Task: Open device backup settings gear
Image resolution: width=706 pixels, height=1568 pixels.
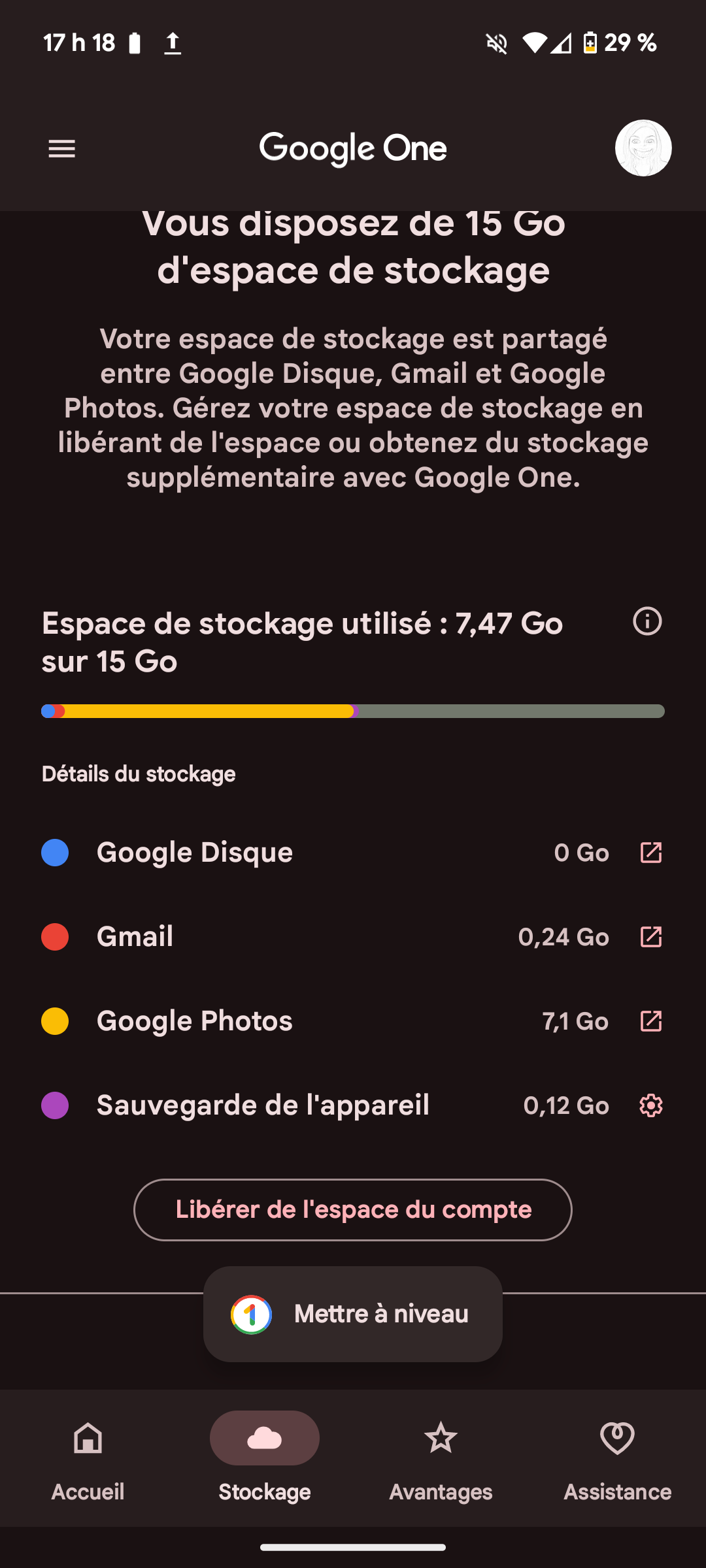Action: pos(650,1105)
